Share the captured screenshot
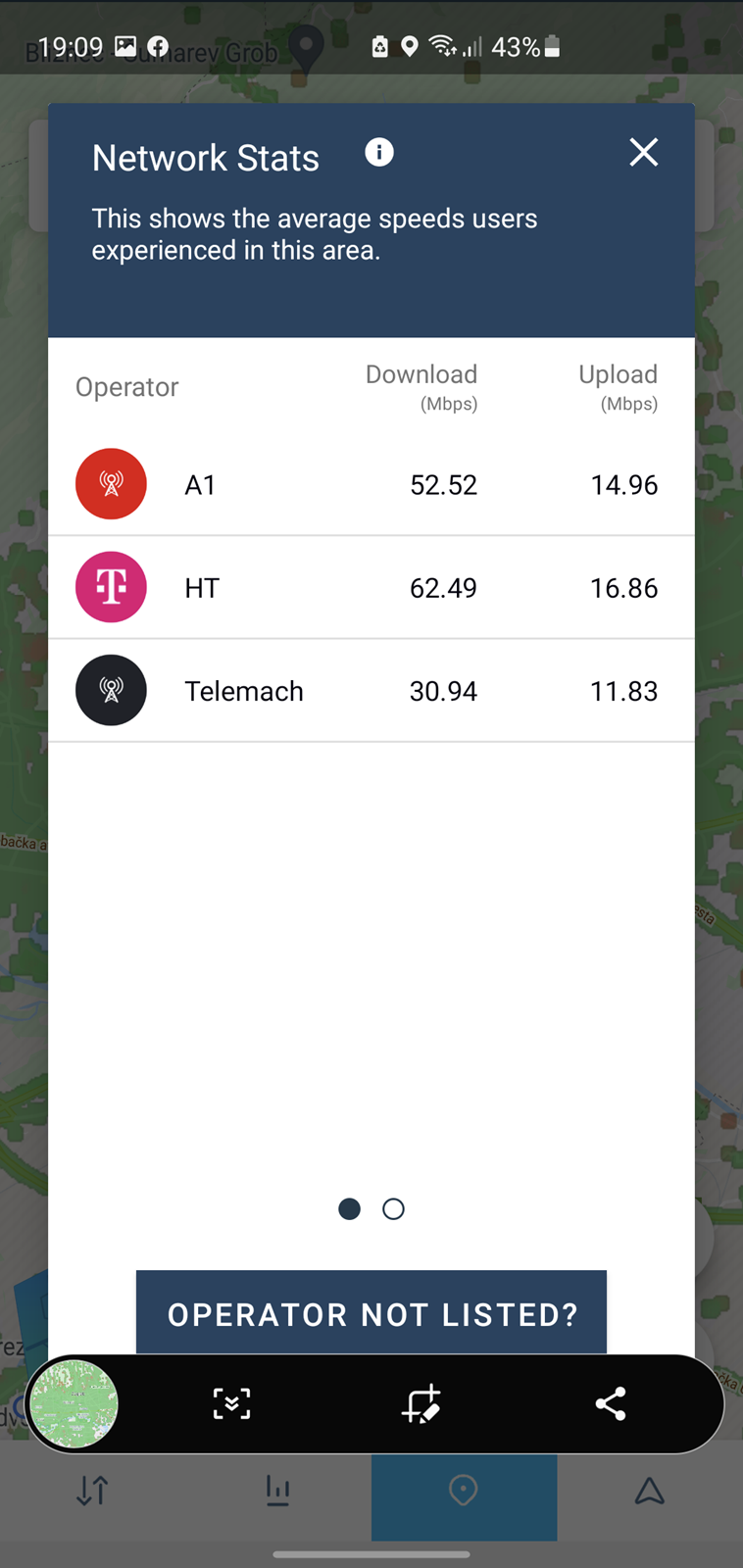Viewport: 743px width, 1568px height. [611, 1404]
